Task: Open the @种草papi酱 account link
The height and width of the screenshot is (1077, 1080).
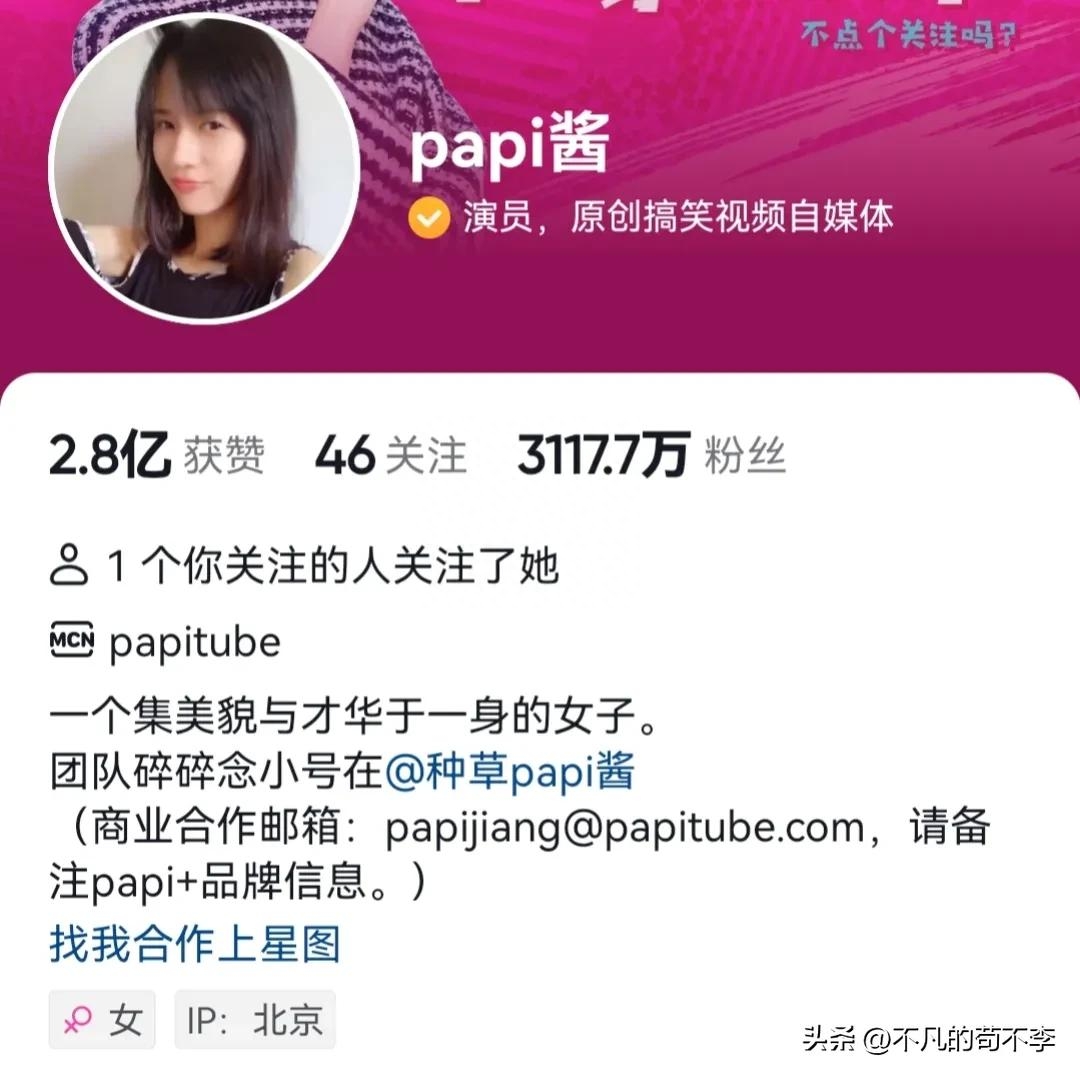Action: pyautogui.click(x=510, y=773)
